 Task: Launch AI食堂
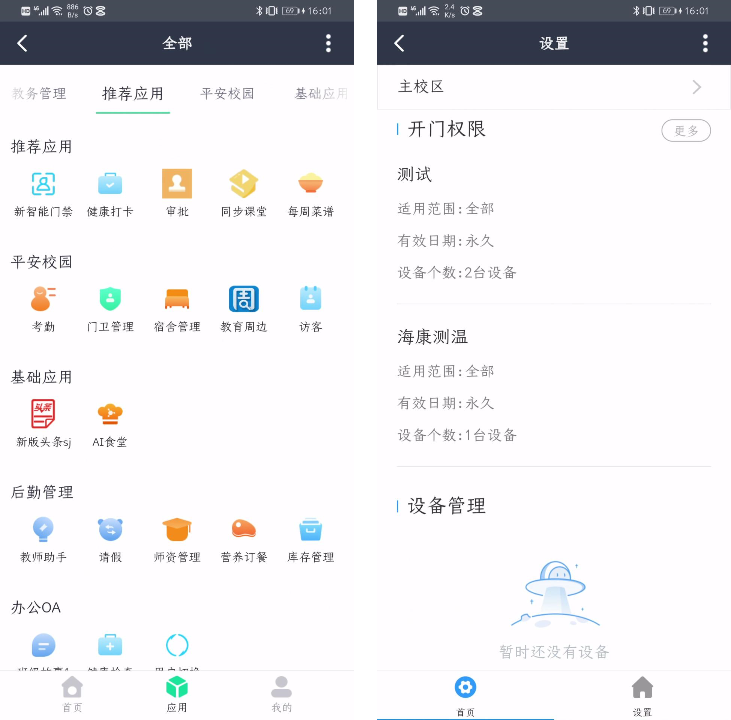[x=110, y=423]
